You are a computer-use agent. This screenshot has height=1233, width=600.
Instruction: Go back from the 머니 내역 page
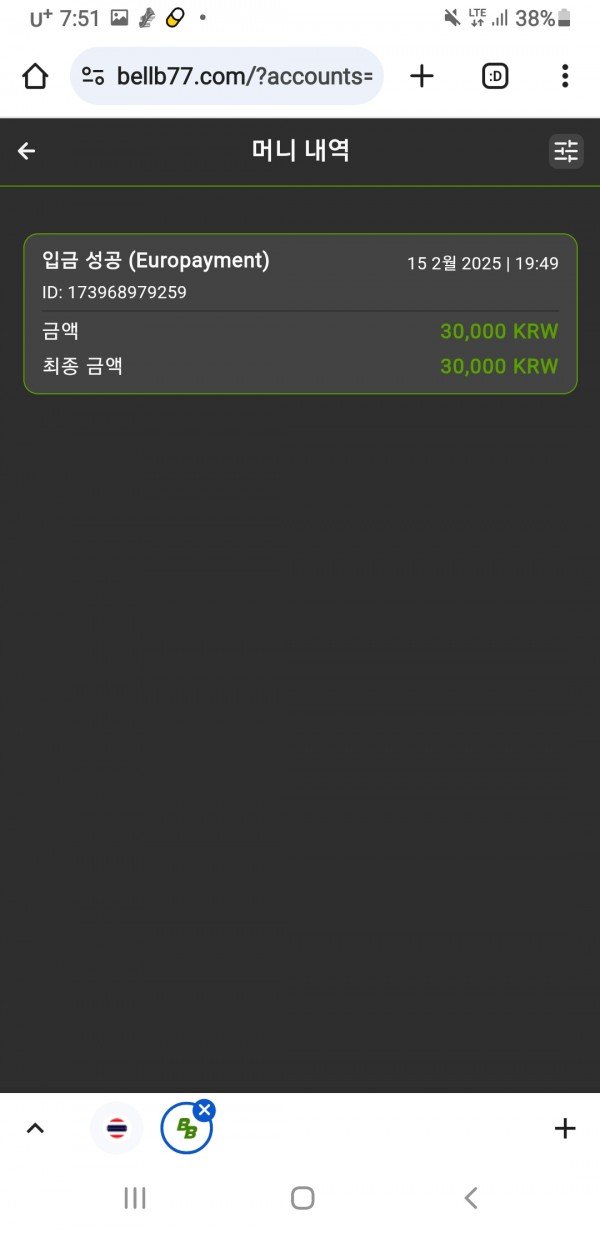point(27,151)
